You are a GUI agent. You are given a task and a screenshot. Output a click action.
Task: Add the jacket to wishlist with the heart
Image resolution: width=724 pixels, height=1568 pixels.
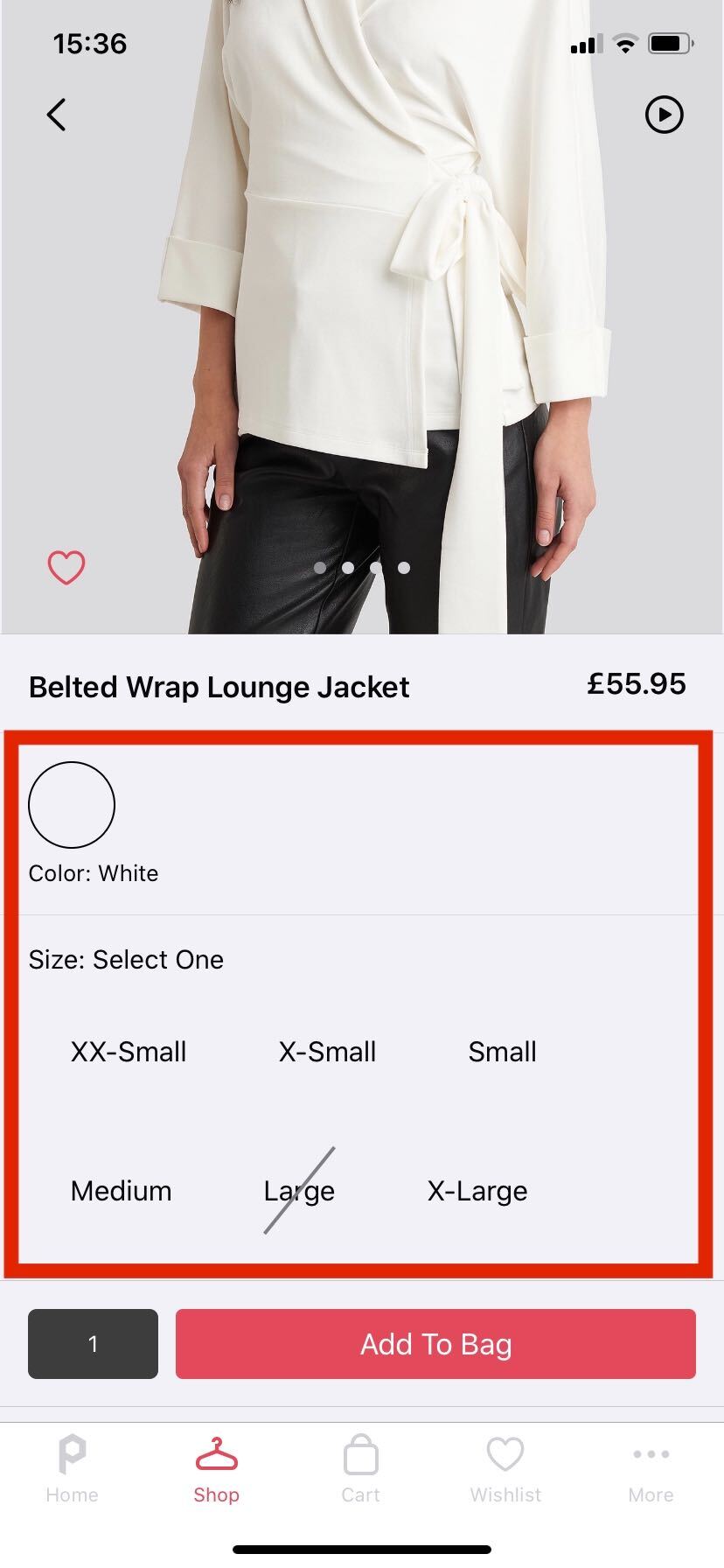(x=66, y=568)
